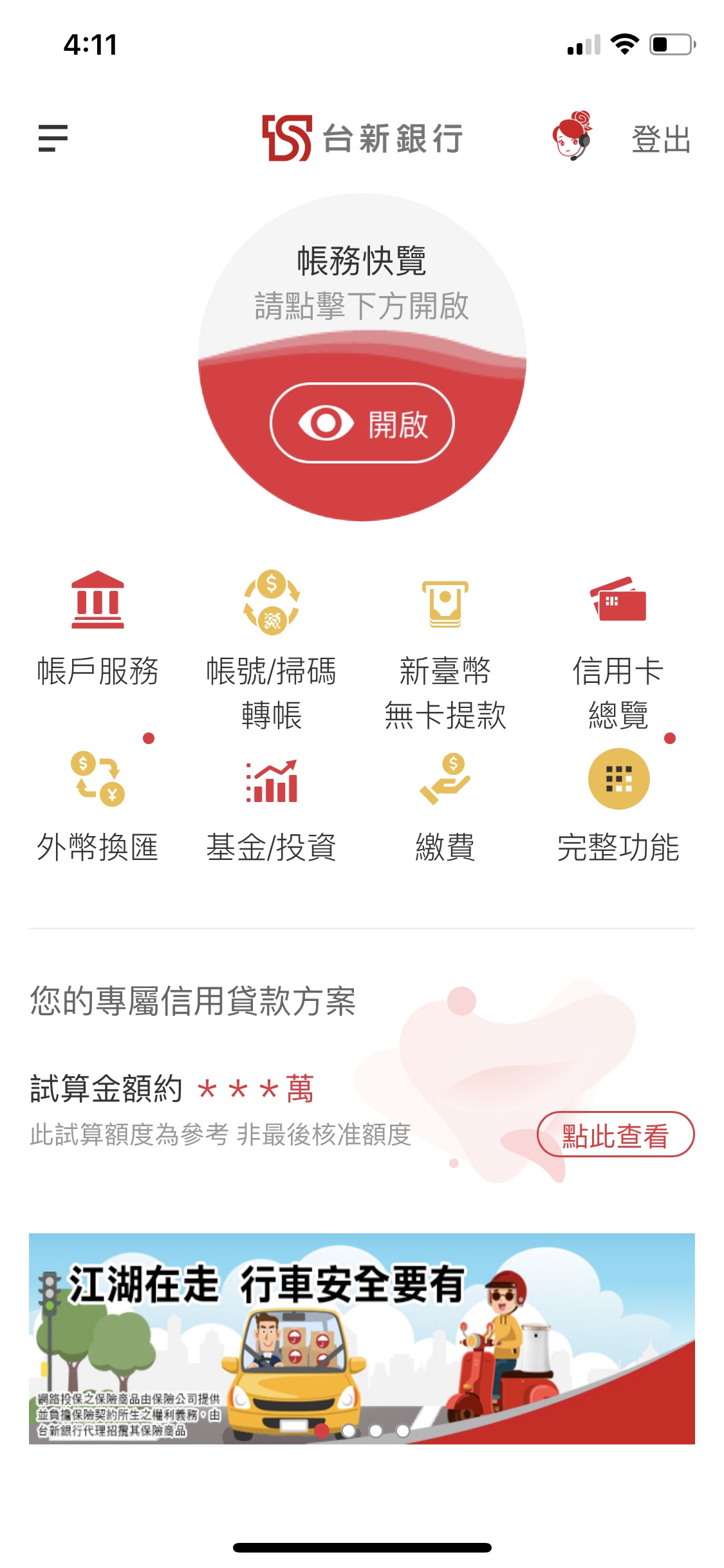Open 帳戶服務 account services
Image resolution: width=724 pixels, height=1568 pixels.
pyautogui.click(x=98, y=630)
